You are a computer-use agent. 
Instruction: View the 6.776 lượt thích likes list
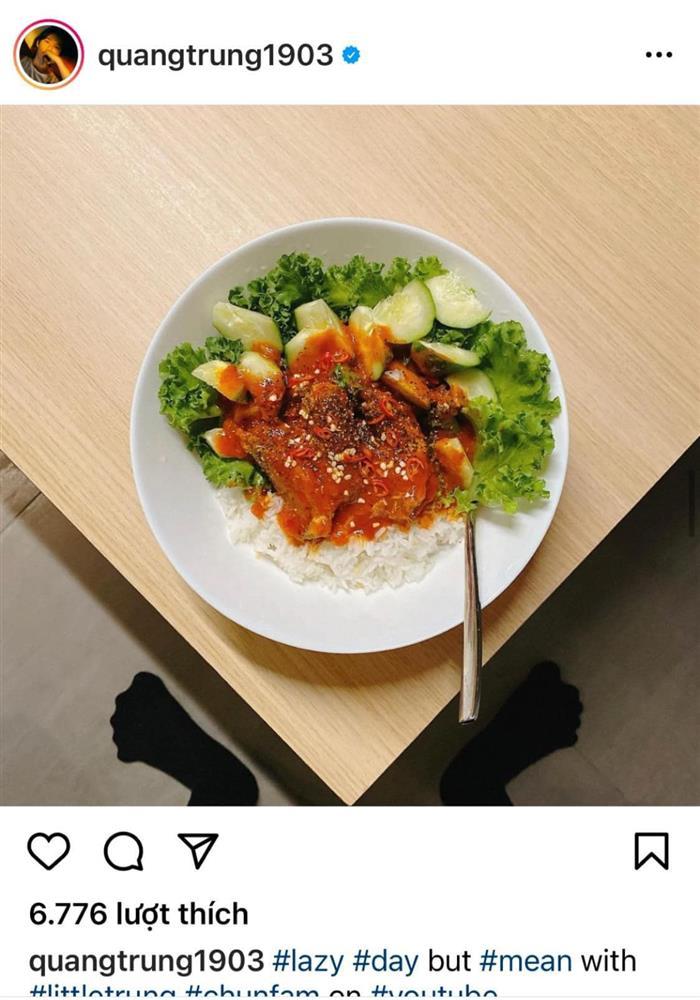tap(138, 913)
